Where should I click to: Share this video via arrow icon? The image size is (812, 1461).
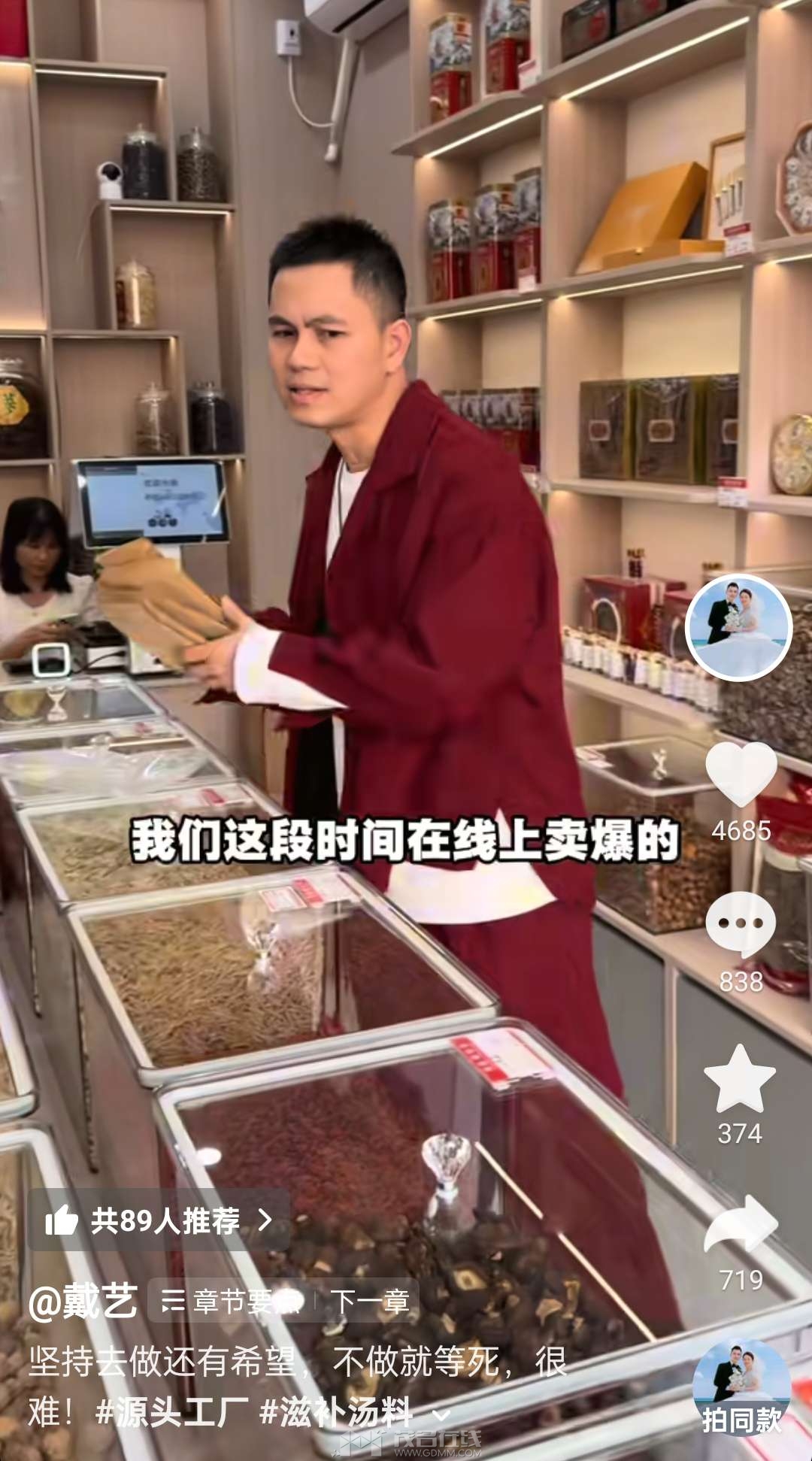(741, 1226)
